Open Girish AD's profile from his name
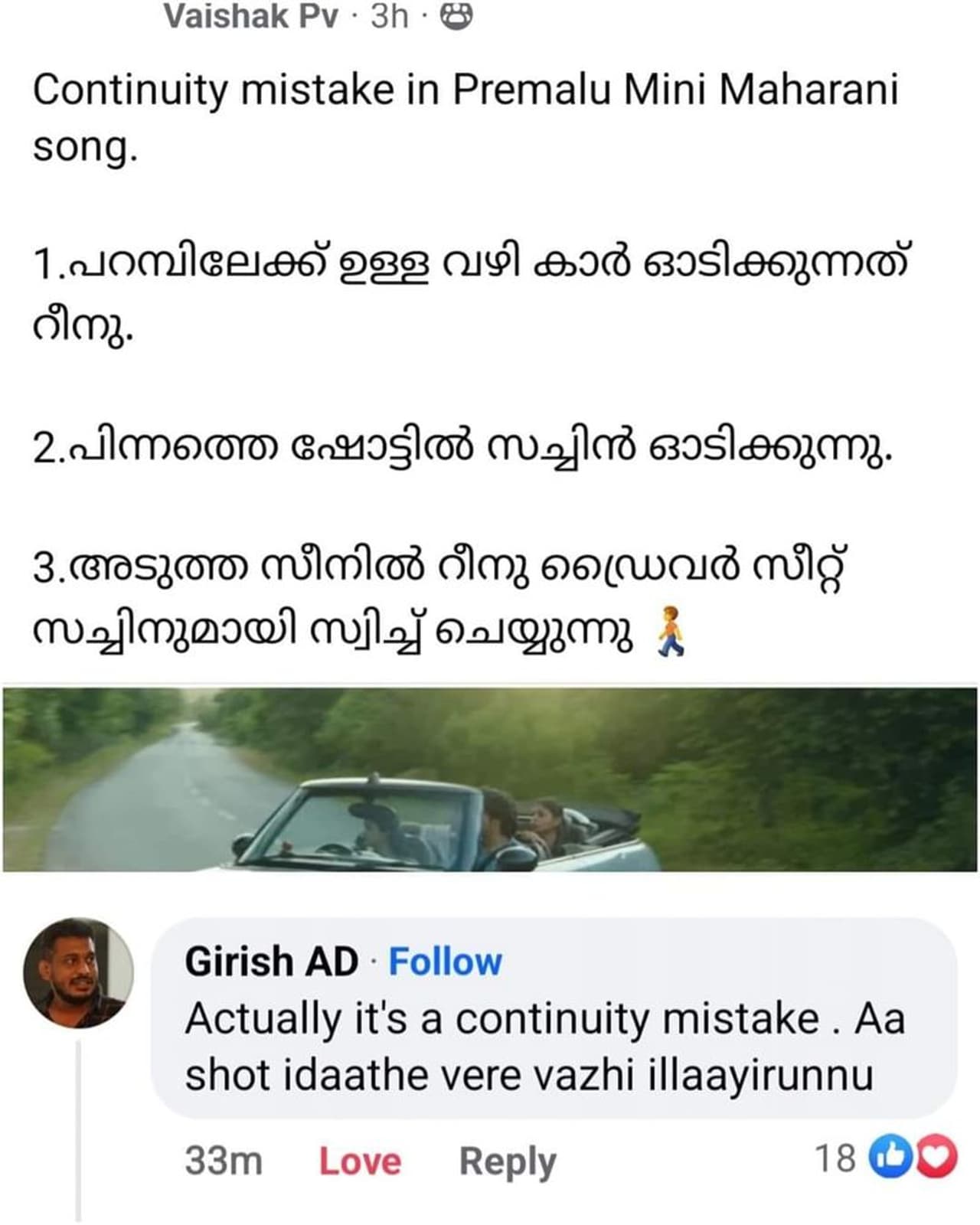This screenshot has width=980, height=1225. 271,962
